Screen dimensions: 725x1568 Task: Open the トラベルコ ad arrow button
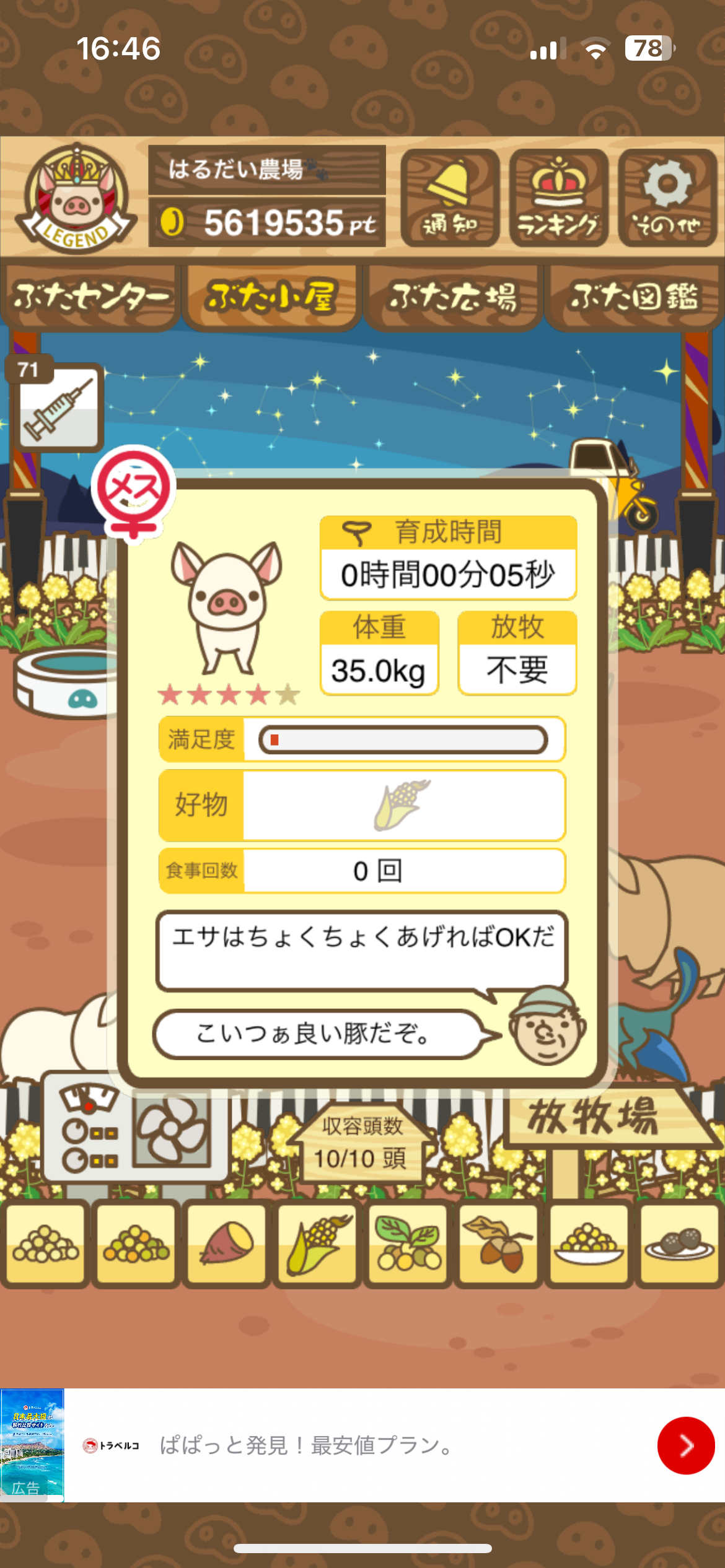click(686, 1445)
